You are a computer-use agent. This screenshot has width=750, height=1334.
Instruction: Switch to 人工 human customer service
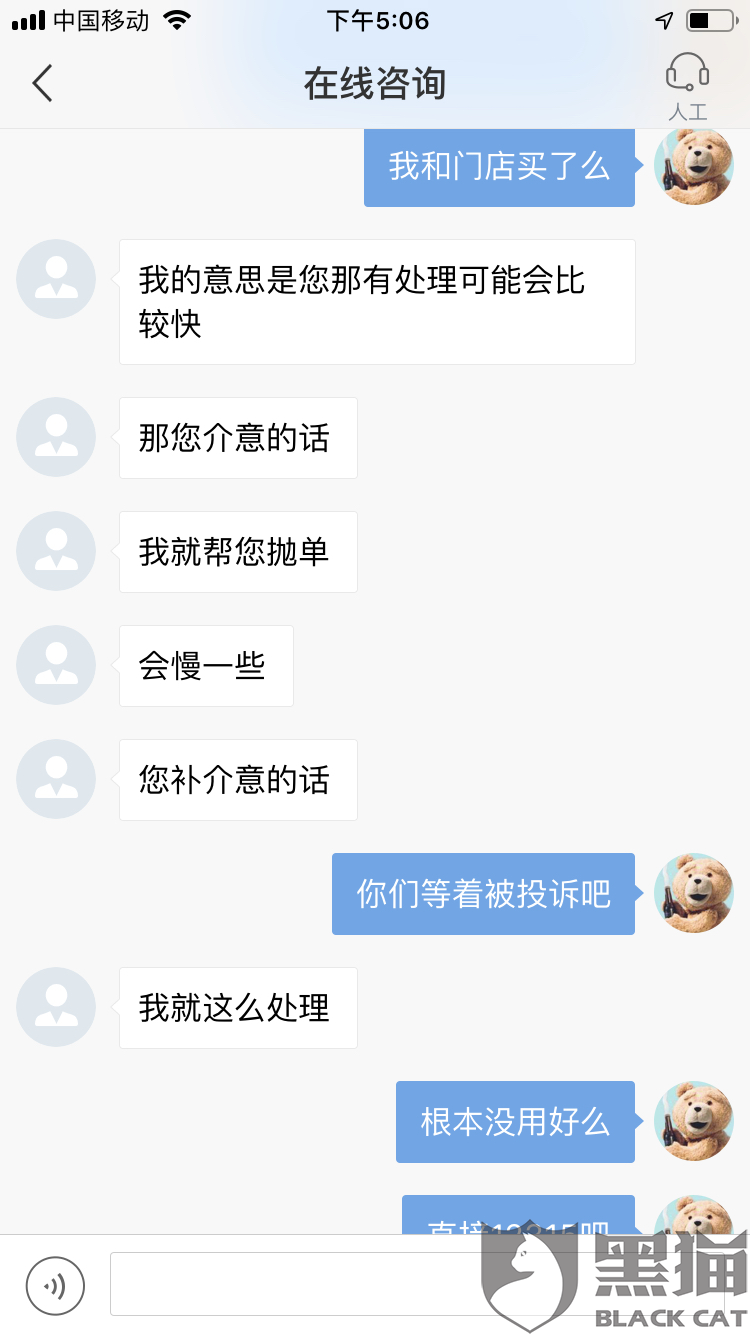688,86
